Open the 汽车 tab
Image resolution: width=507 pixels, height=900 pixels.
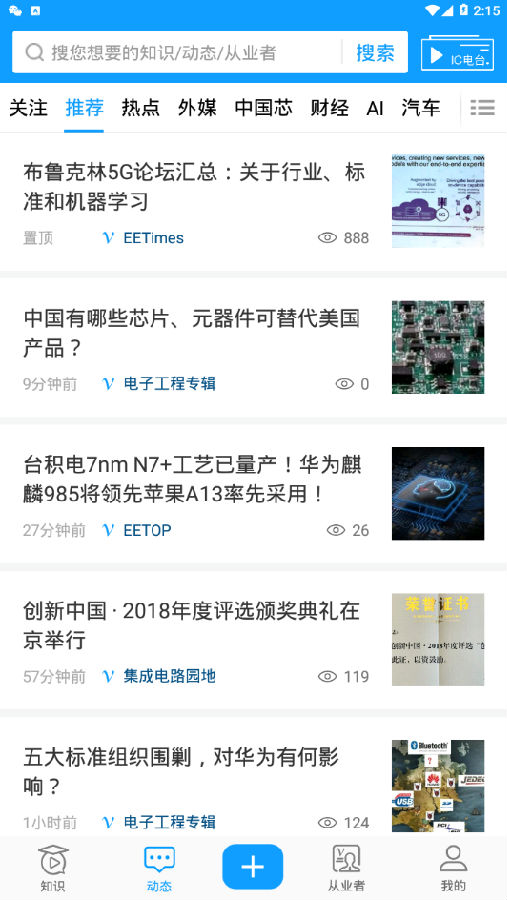click(421, 107)
